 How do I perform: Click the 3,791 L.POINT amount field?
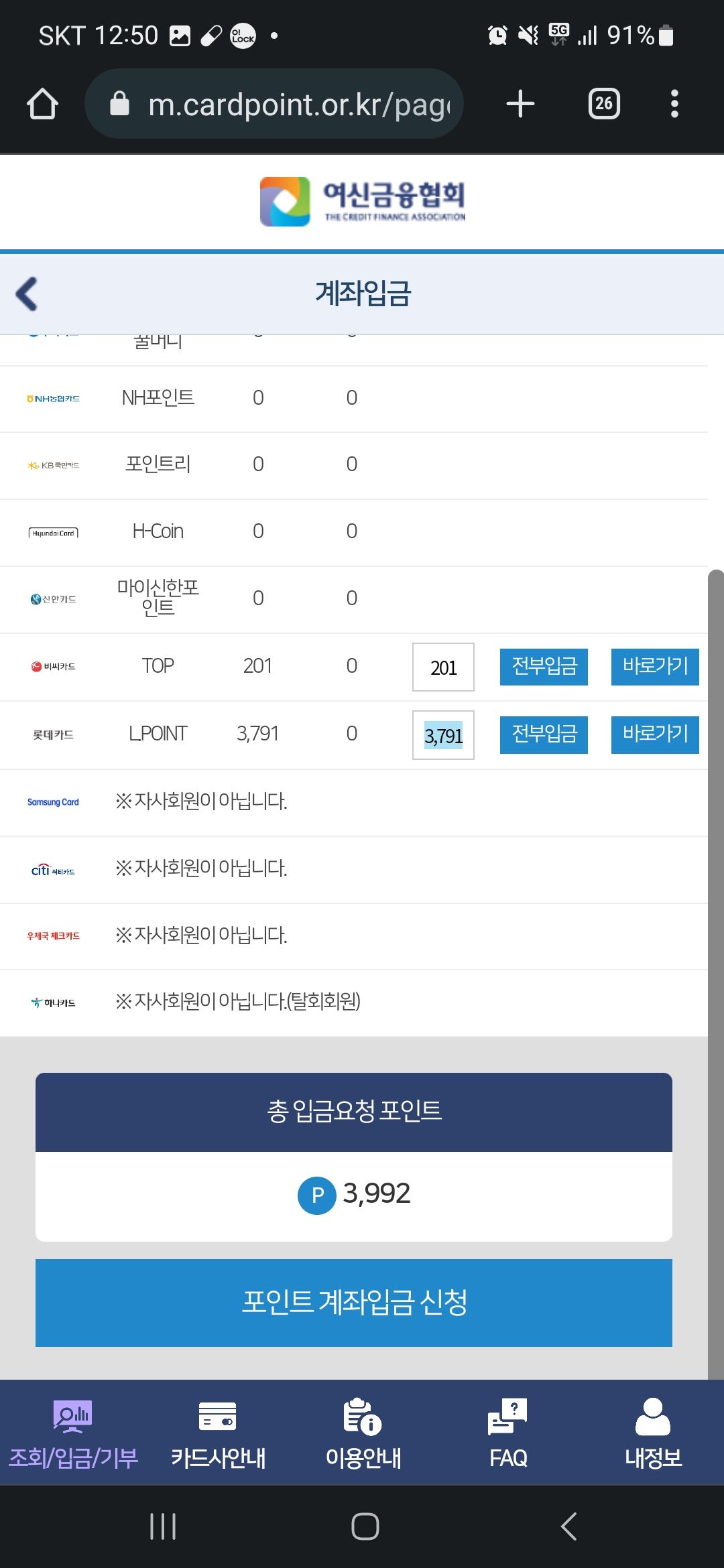pos(442,736)
